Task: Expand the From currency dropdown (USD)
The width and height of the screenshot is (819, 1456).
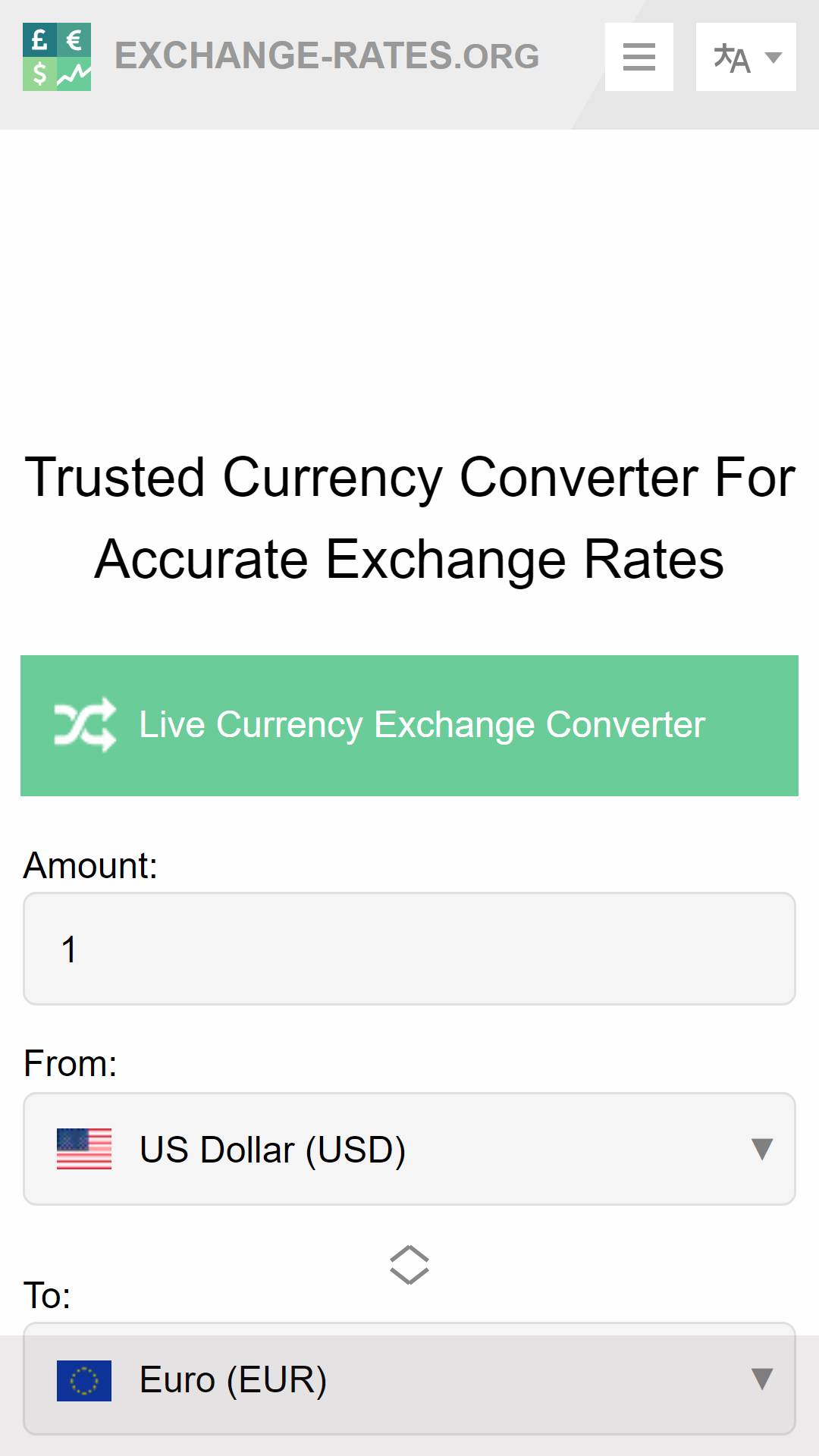Action: 409,1149
